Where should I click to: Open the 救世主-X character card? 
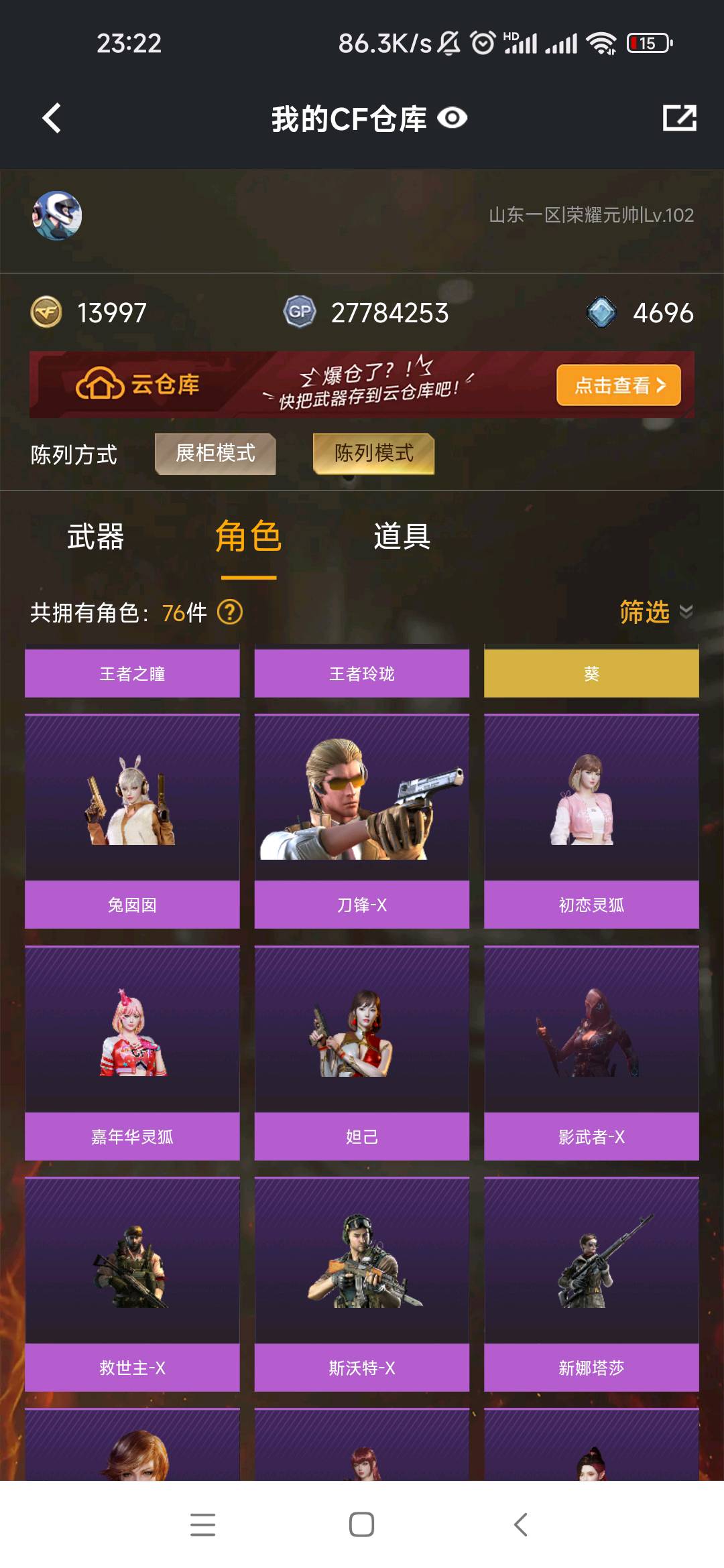(x=132, y=1283)
